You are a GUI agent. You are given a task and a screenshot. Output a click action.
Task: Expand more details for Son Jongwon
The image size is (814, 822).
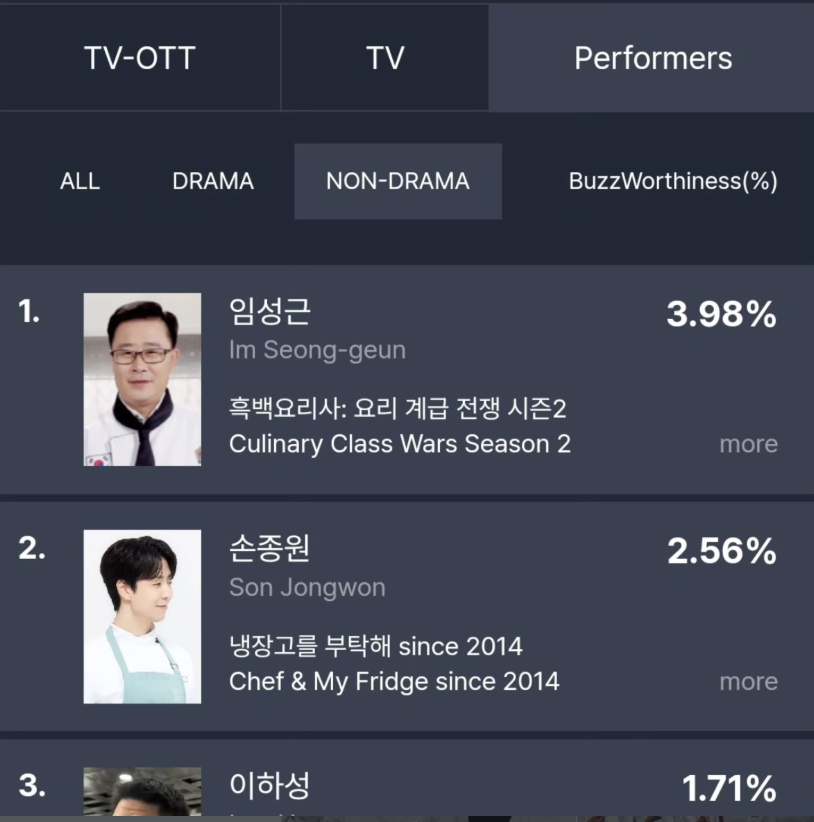coord(748,681)
